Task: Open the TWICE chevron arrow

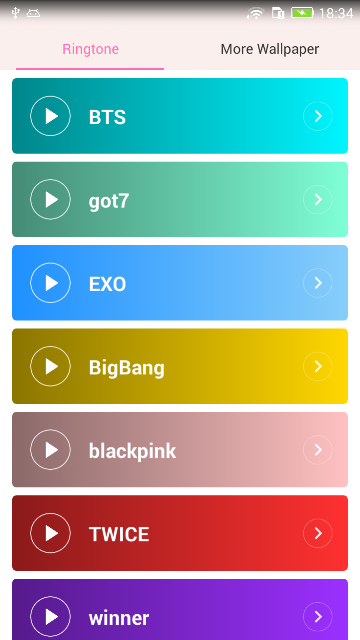Action: pyautogui.click(x=318, y=533)
